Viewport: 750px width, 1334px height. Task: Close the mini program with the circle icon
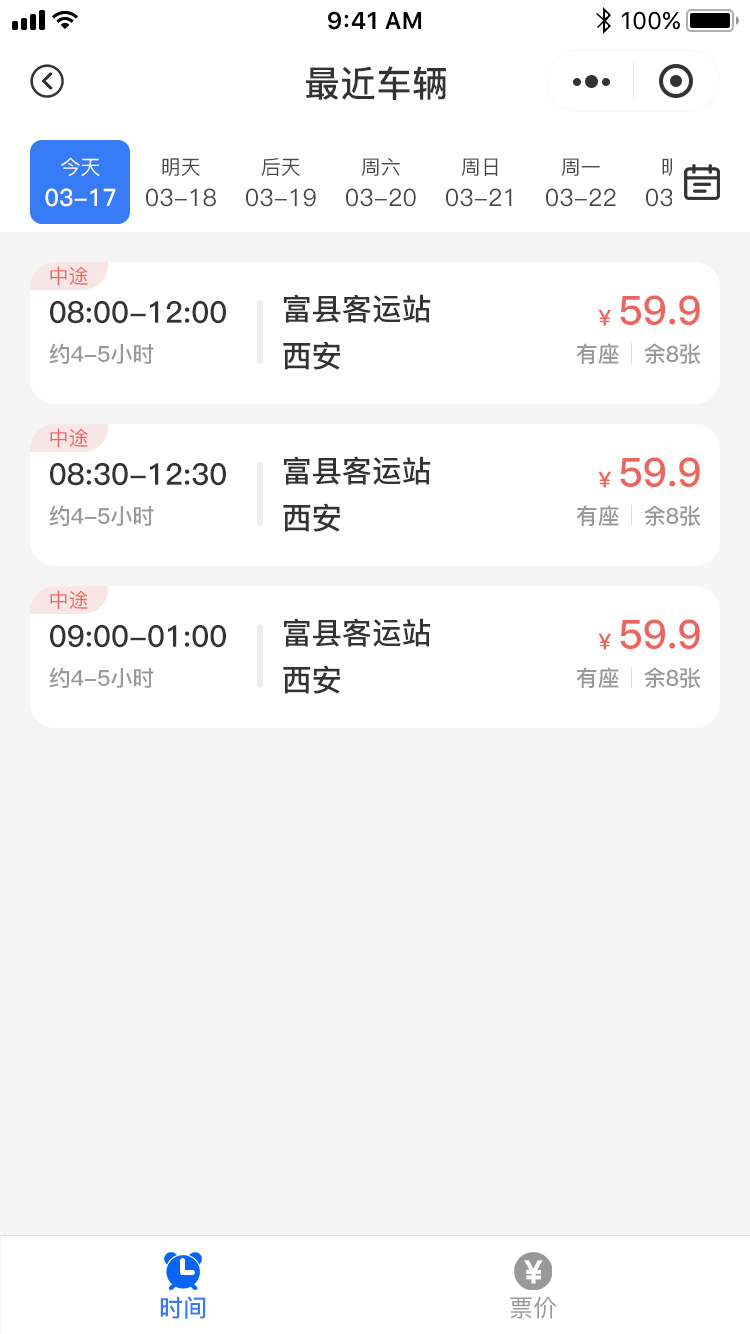click(x=676, y=82)
